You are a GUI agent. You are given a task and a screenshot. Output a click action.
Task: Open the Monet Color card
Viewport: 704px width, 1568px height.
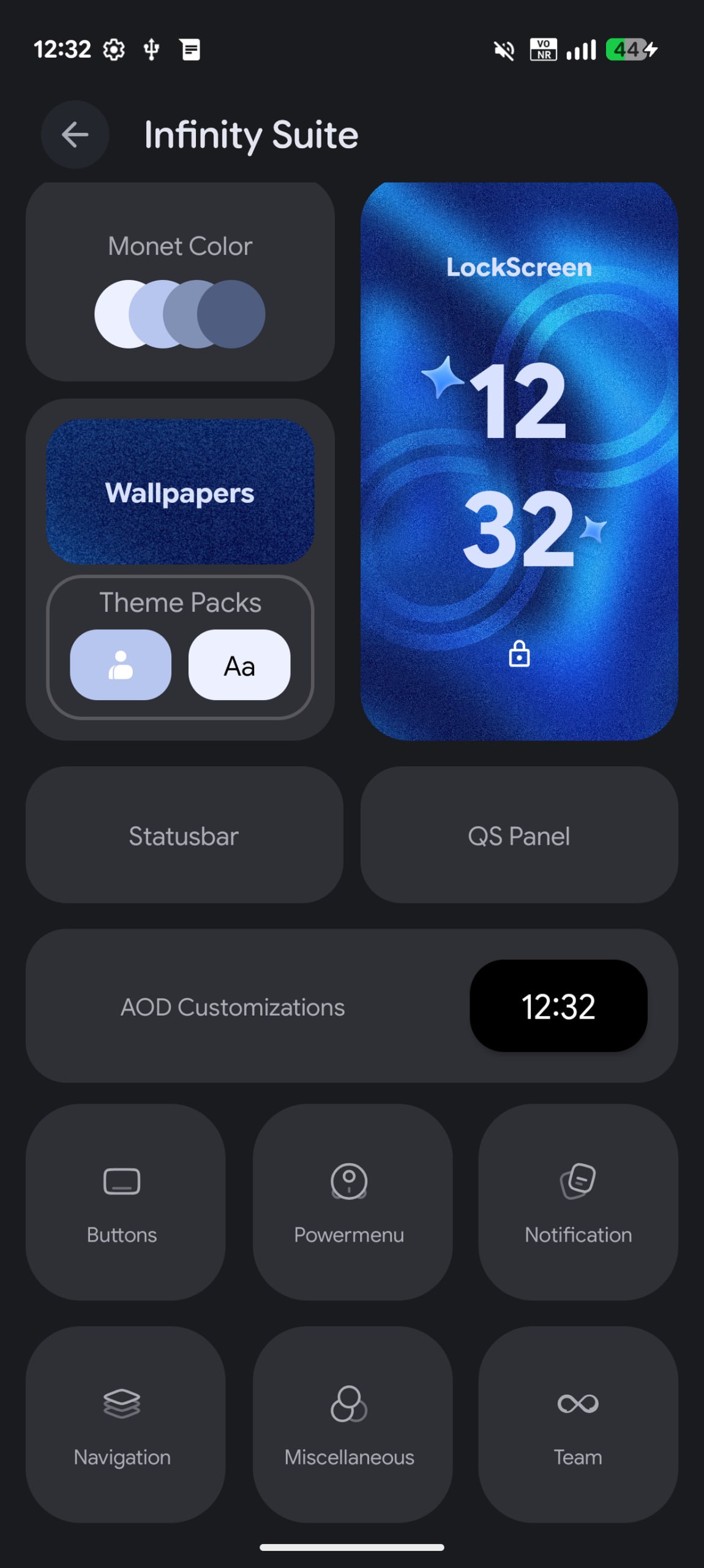[180, 282]
